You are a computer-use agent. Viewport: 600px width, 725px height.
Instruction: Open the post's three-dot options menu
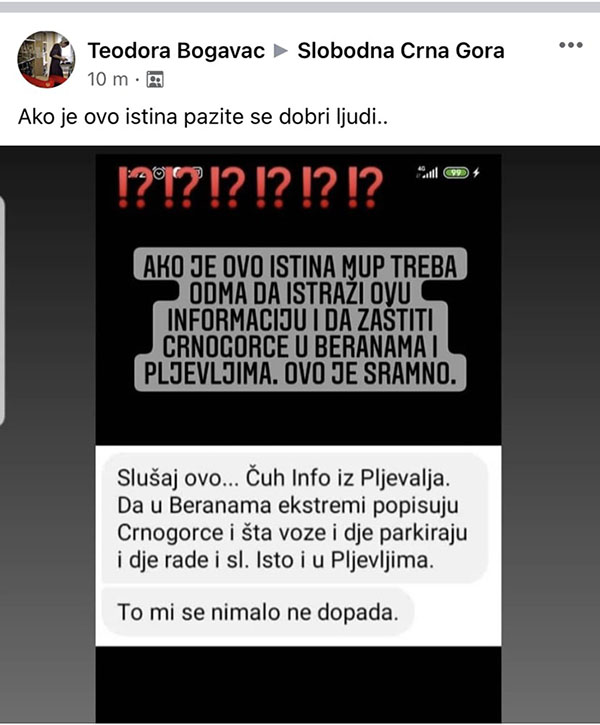pos(570,46)
